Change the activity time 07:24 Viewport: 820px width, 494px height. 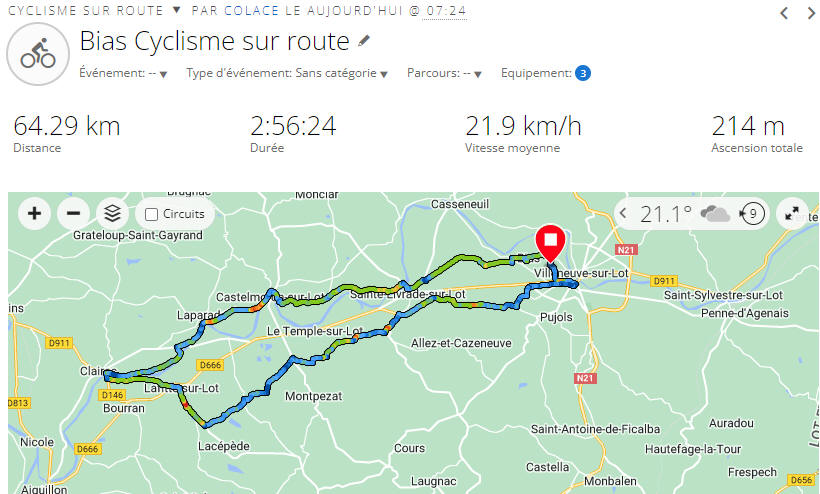[445, 11]
